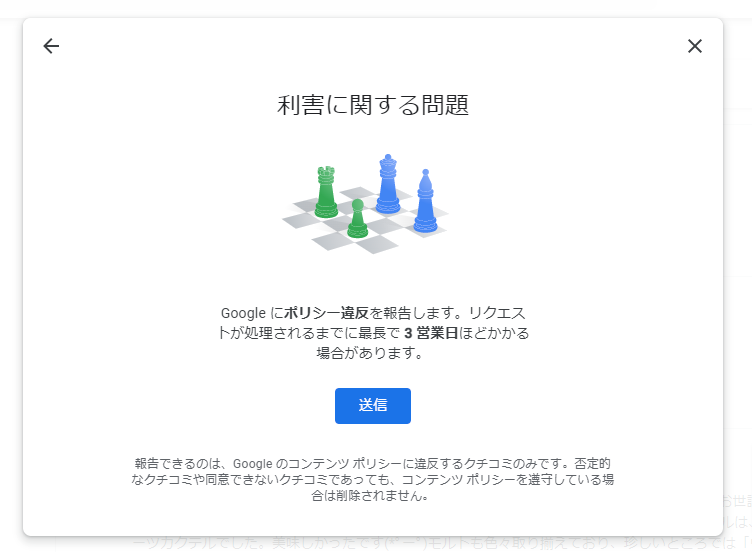Go back with the arrow icon
Viewport: 752px width, 552px height.
point(52,46)
